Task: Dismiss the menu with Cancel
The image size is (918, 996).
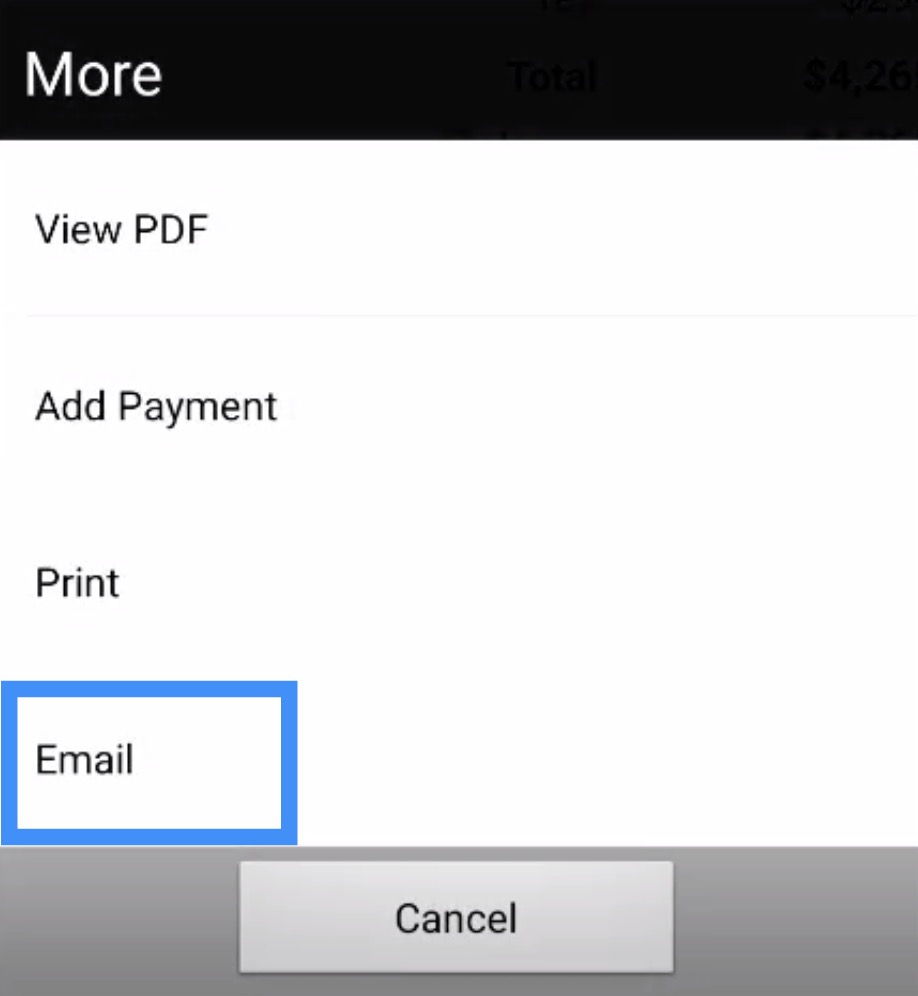Action: [x=455, y=917]
